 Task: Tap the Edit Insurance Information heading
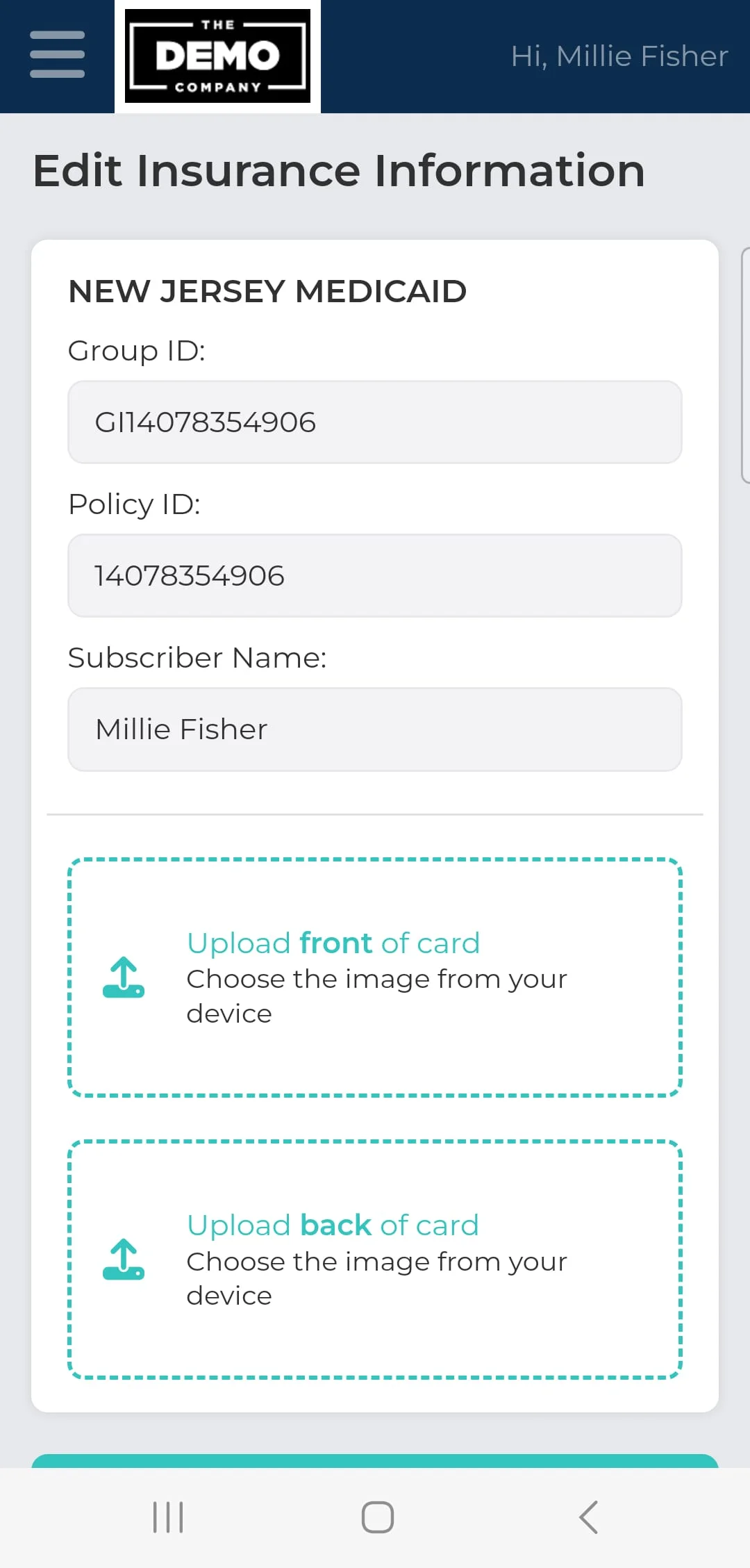338,170
